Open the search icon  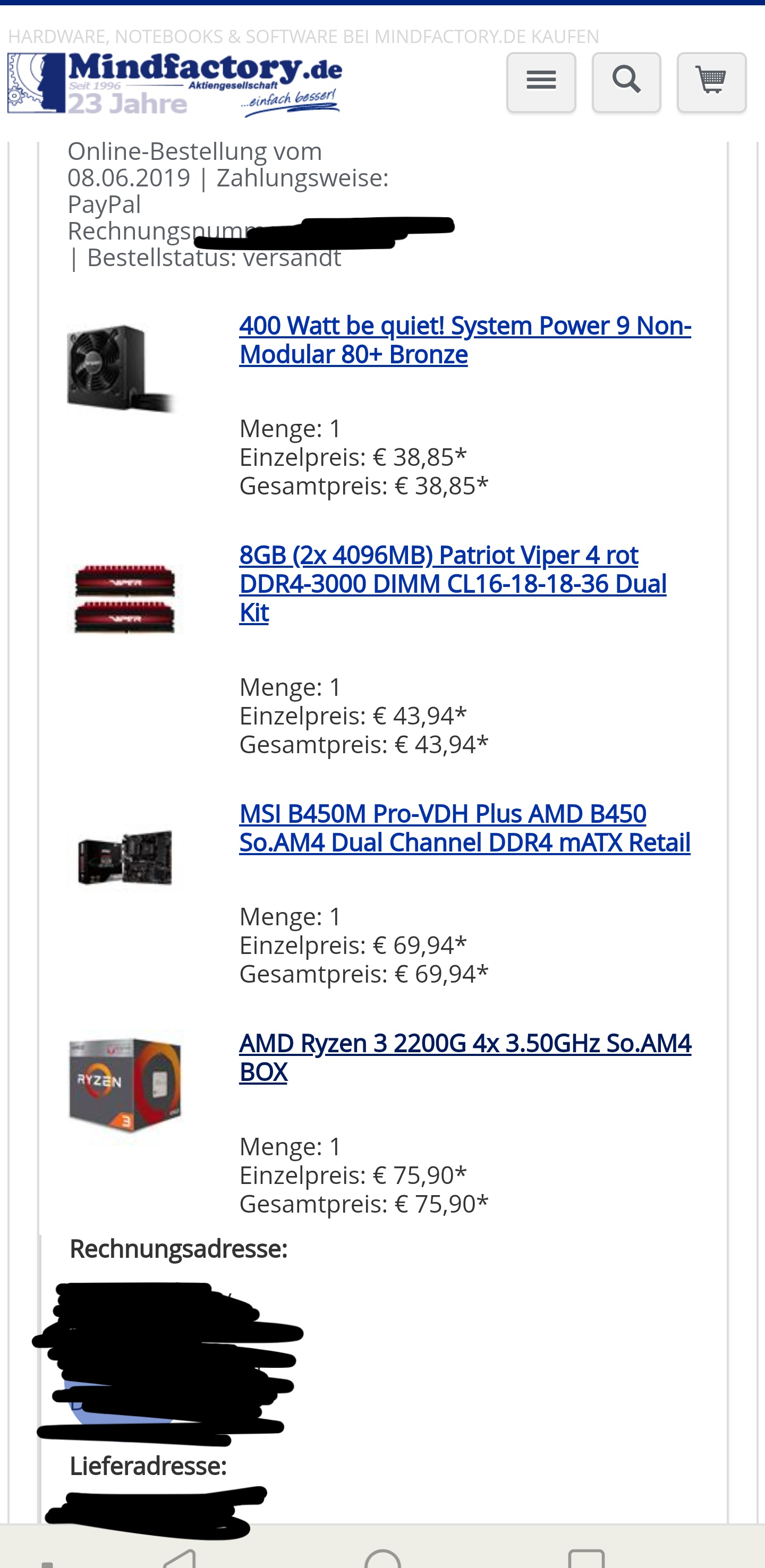(626, 82)
